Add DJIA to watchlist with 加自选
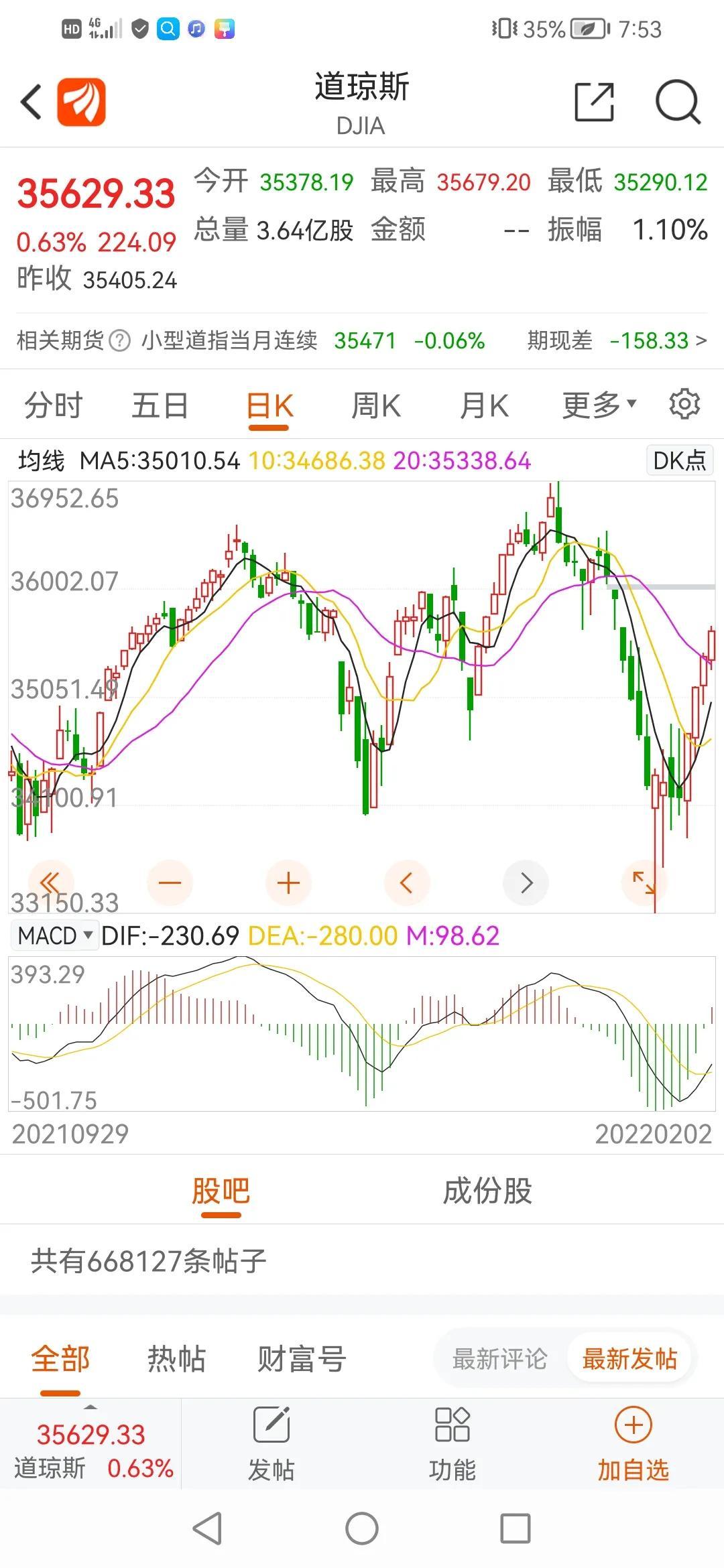 tap(633, 1444)
